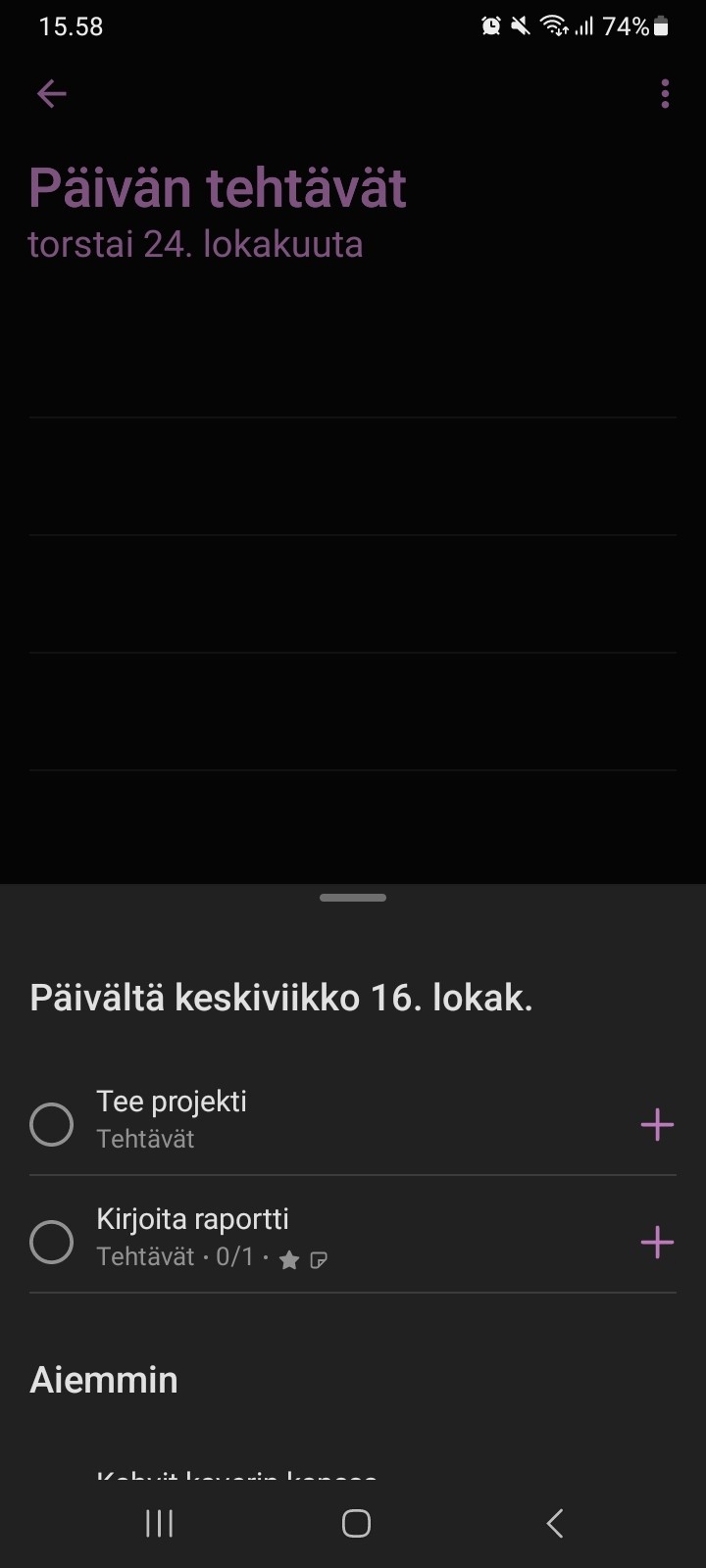
Task: Add Tee projekti to Päivän tehtävät
Action: [x=657, y=1124]
